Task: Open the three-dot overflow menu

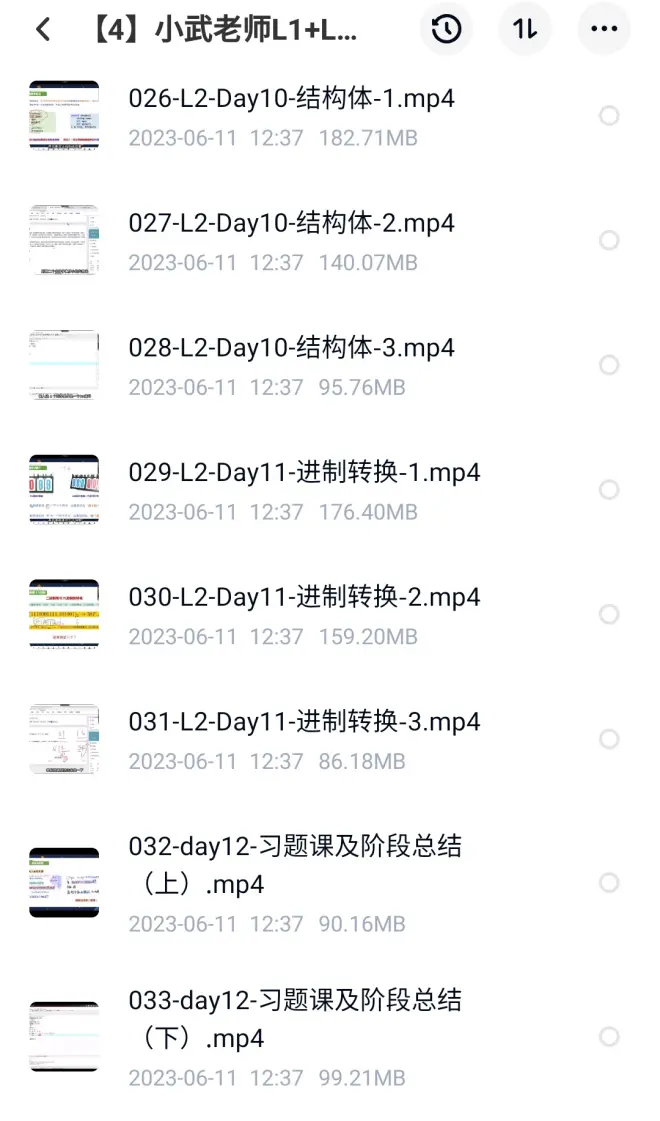Action: click(604, 30)
